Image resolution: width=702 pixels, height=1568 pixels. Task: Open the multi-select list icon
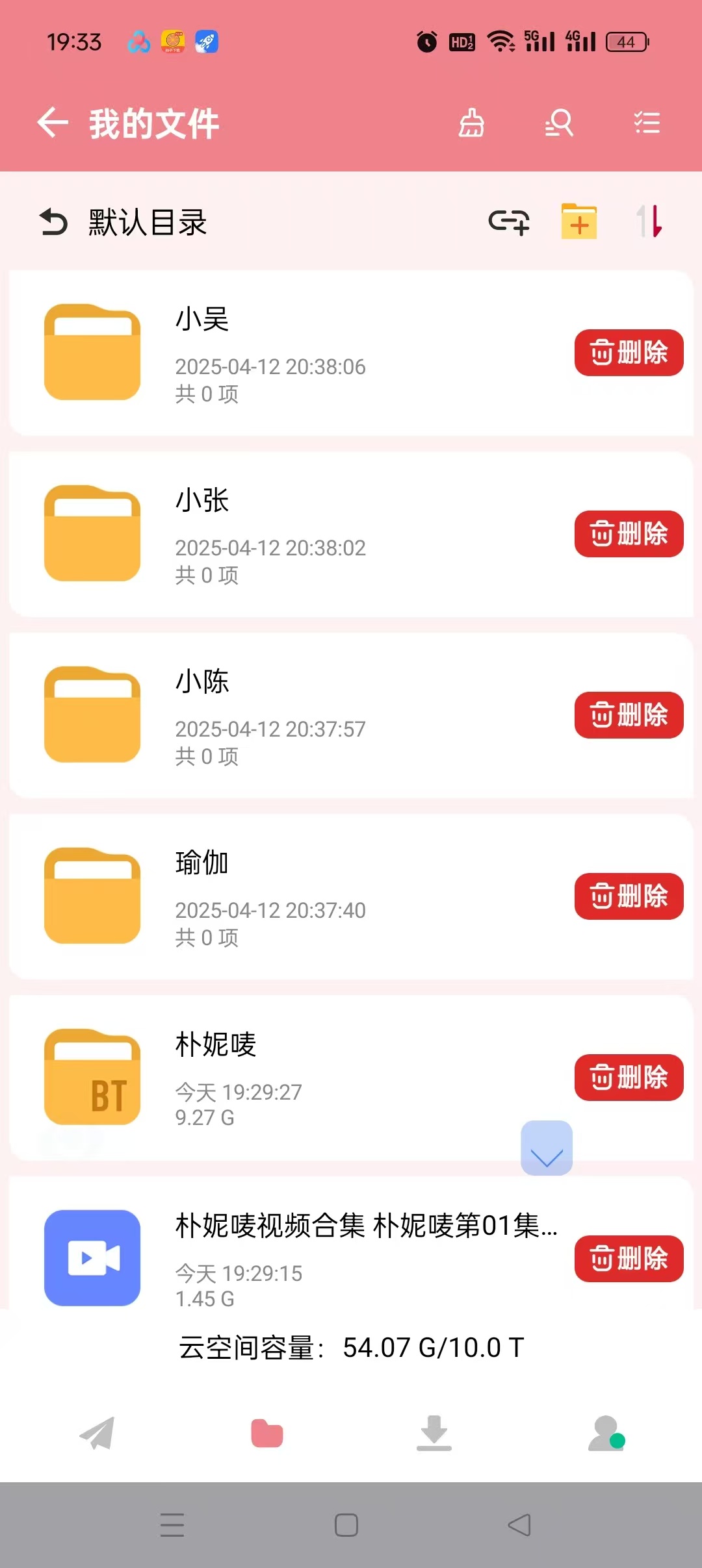tap(647, 123)
